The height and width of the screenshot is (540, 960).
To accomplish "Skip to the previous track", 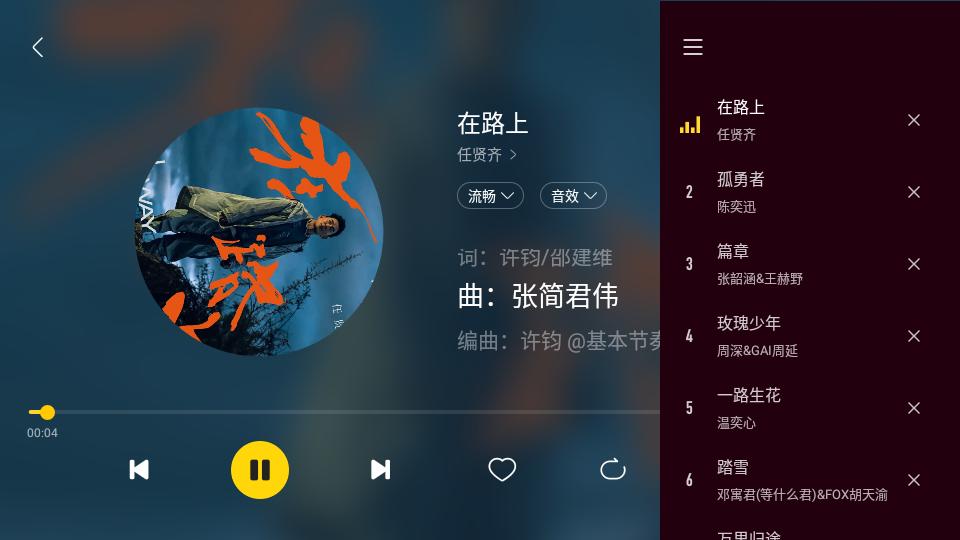I will pyautogui.click(x=139, y=470).
